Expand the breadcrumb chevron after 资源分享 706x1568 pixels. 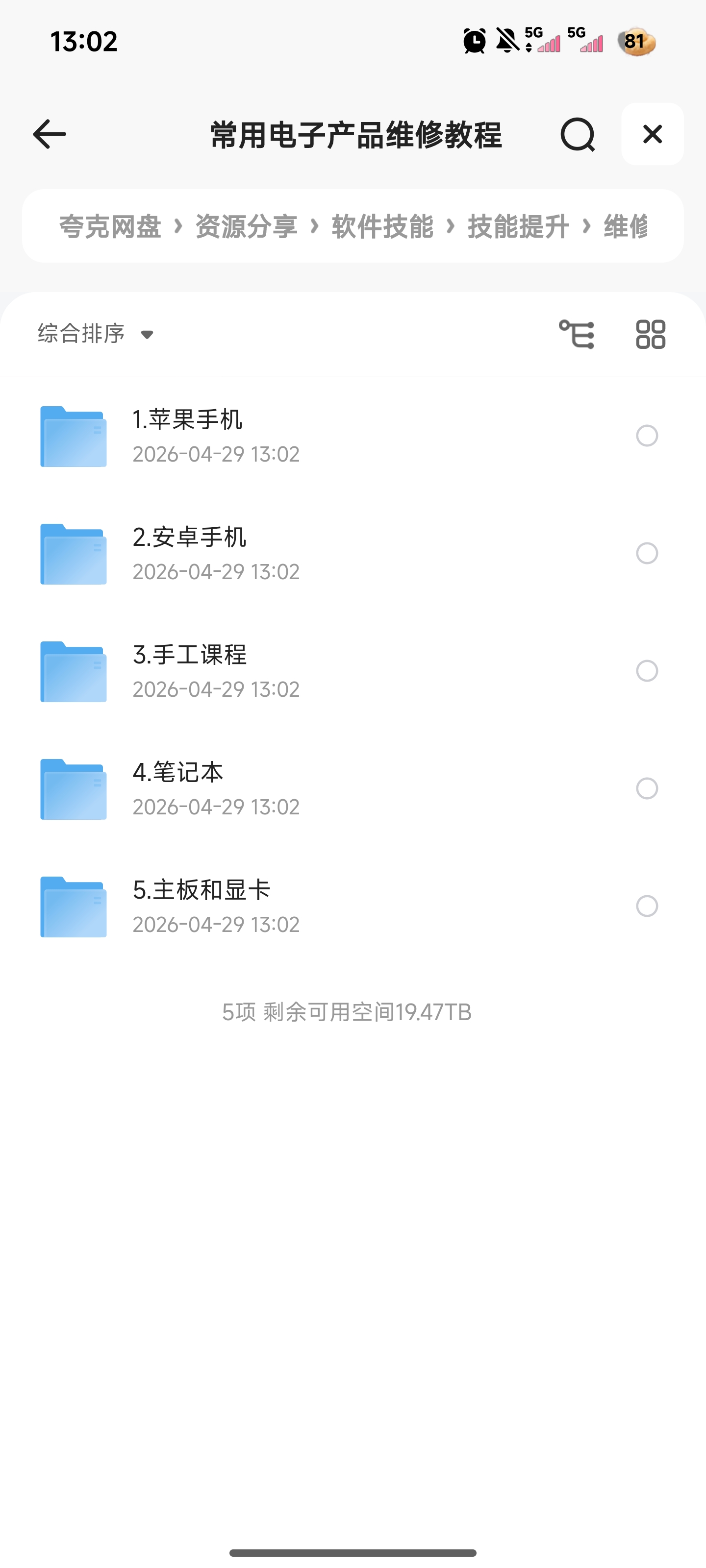coord(314,226)
